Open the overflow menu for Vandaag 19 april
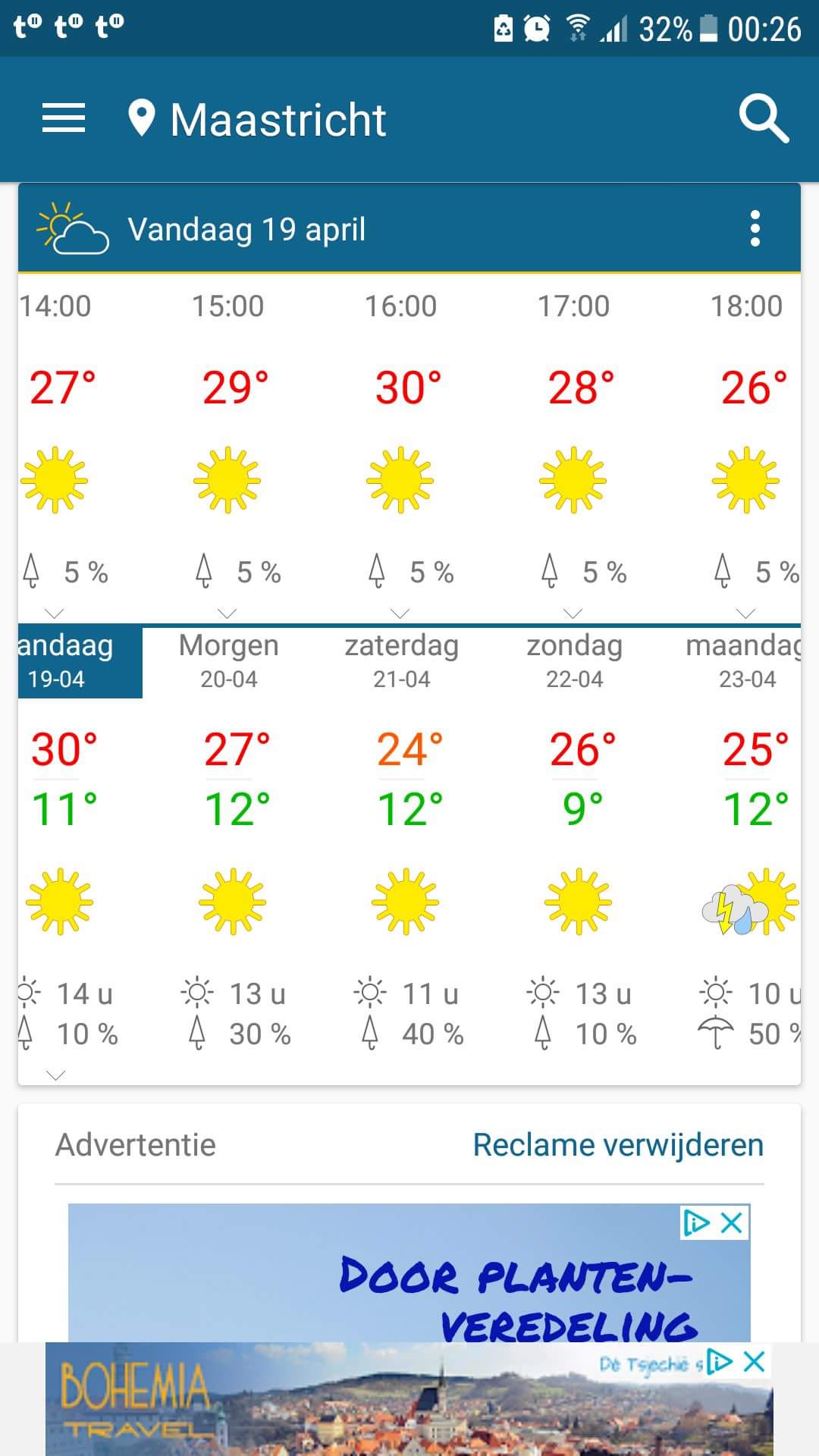This screenshot has height=1456, width=819. click(x=755, y=229)
